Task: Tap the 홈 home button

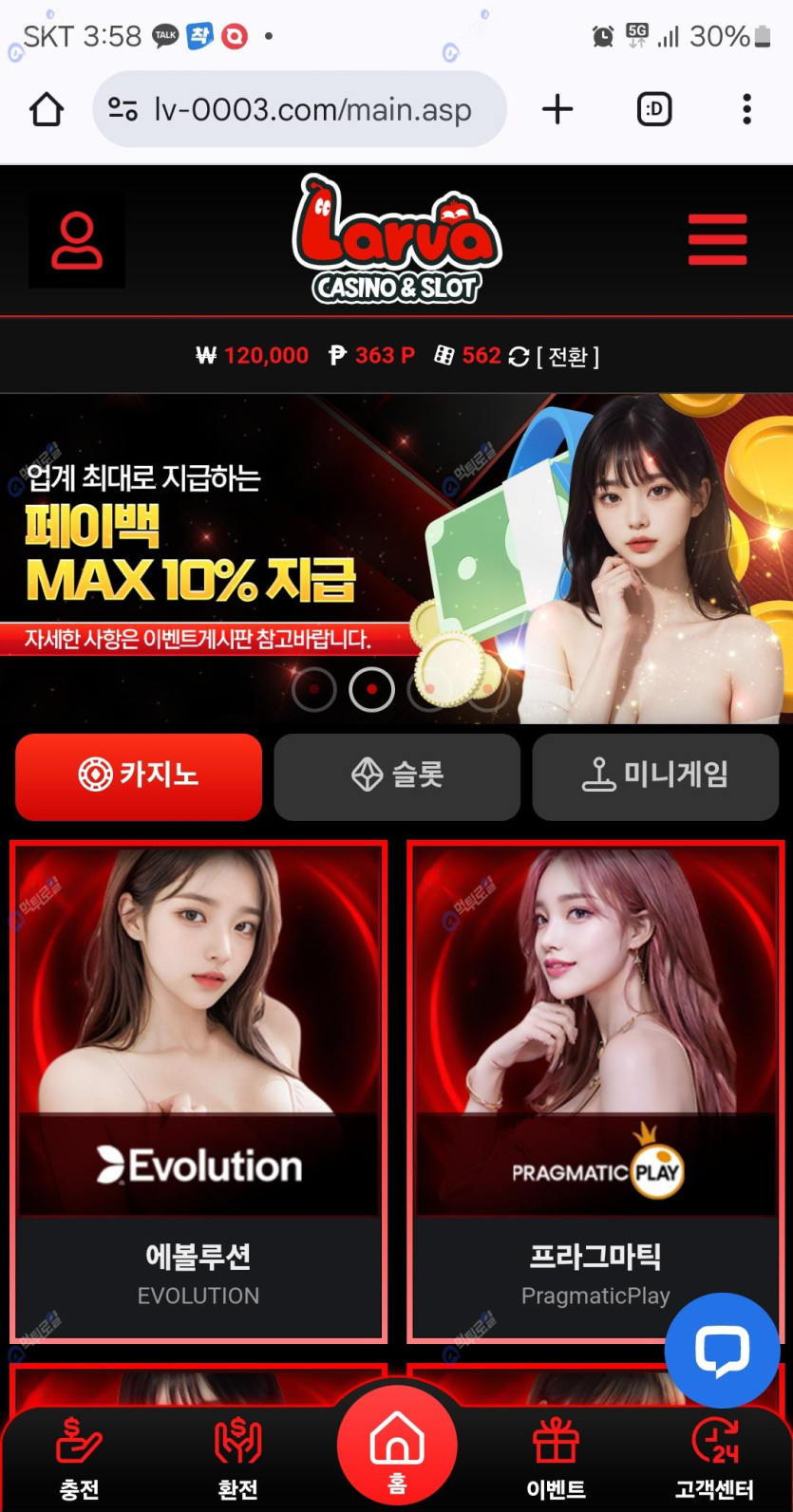Action: coord(397,1447)
